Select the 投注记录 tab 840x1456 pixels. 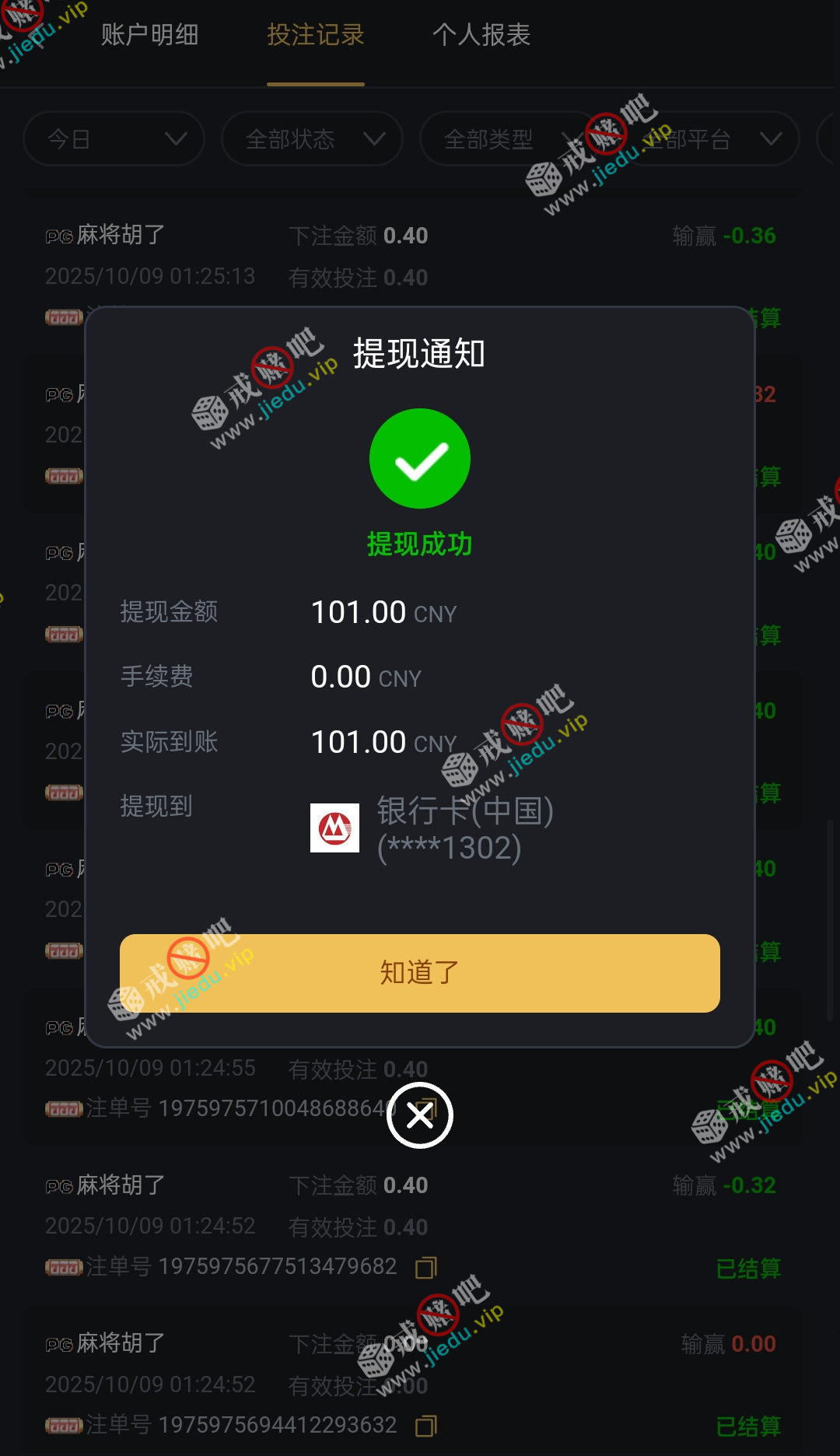[x=315, y=35]
